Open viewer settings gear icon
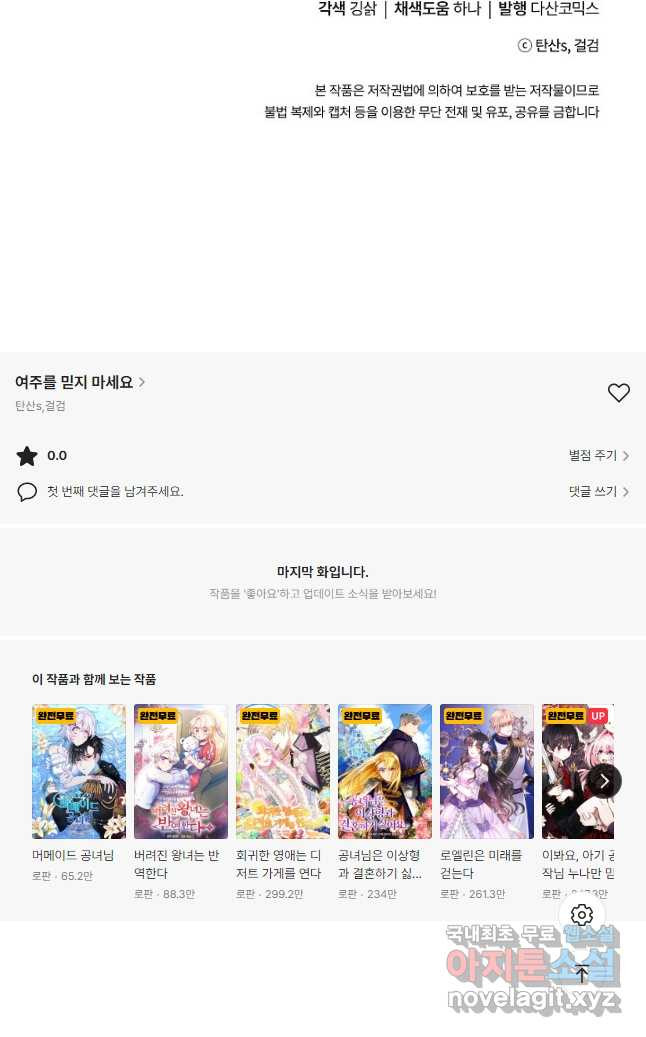The image size is (646, 1037). [582, 915]
